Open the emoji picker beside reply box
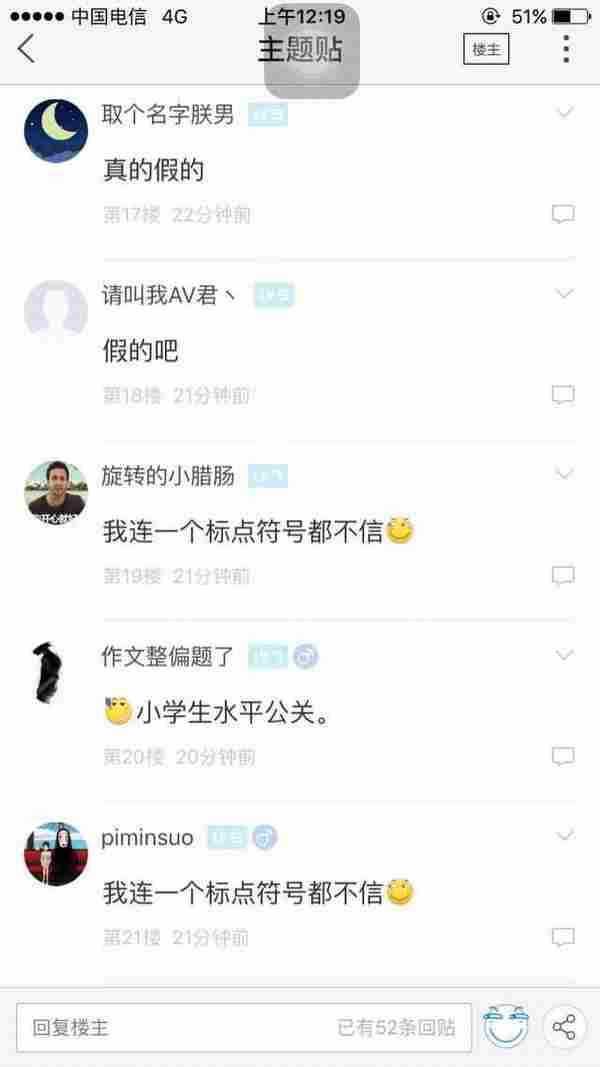This screenshot has height=1067, width=600. tap(505, 1027)
